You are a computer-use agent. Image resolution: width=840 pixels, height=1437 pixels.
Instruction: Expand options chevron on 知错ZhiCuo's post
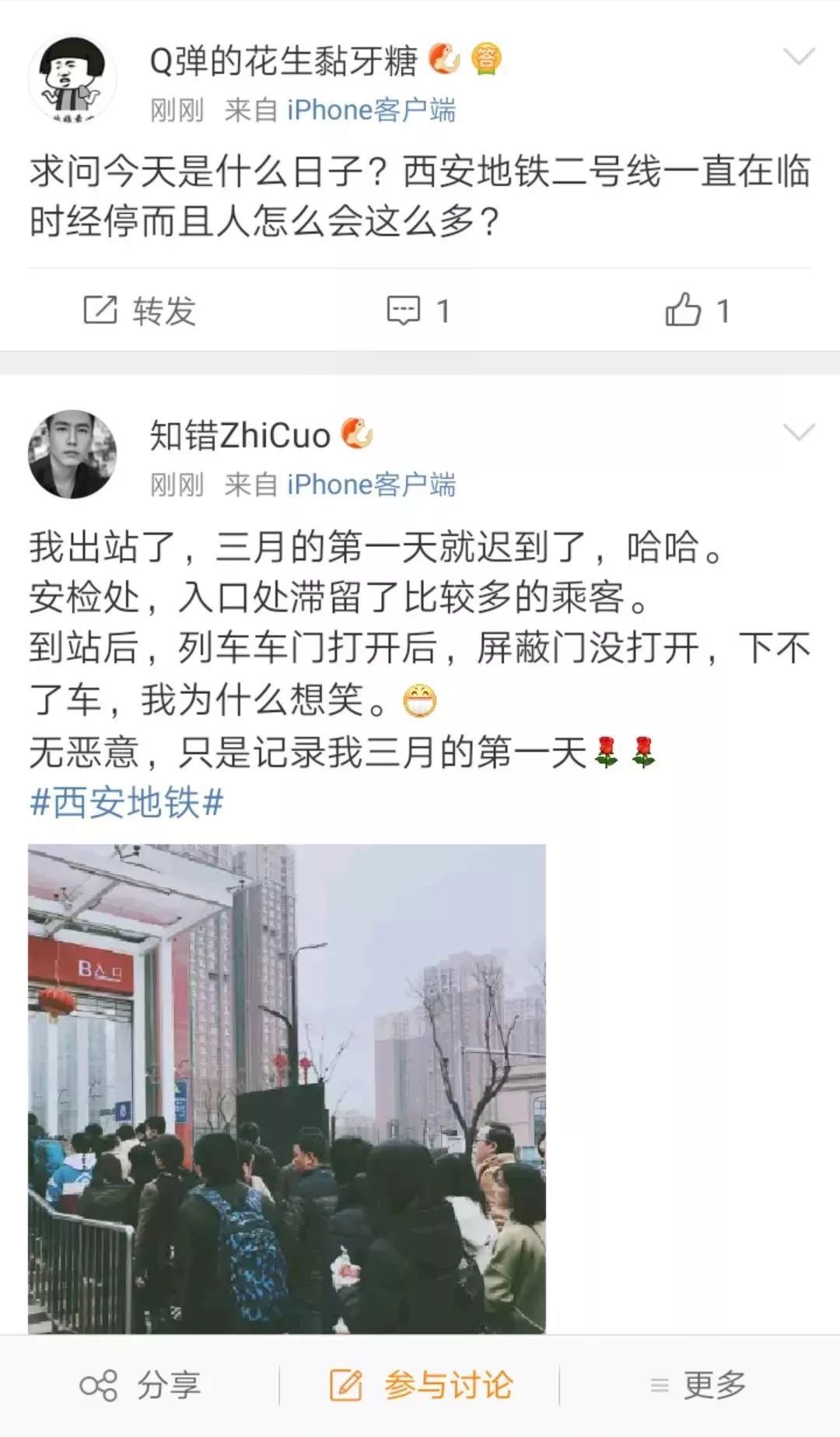point(799,432)
